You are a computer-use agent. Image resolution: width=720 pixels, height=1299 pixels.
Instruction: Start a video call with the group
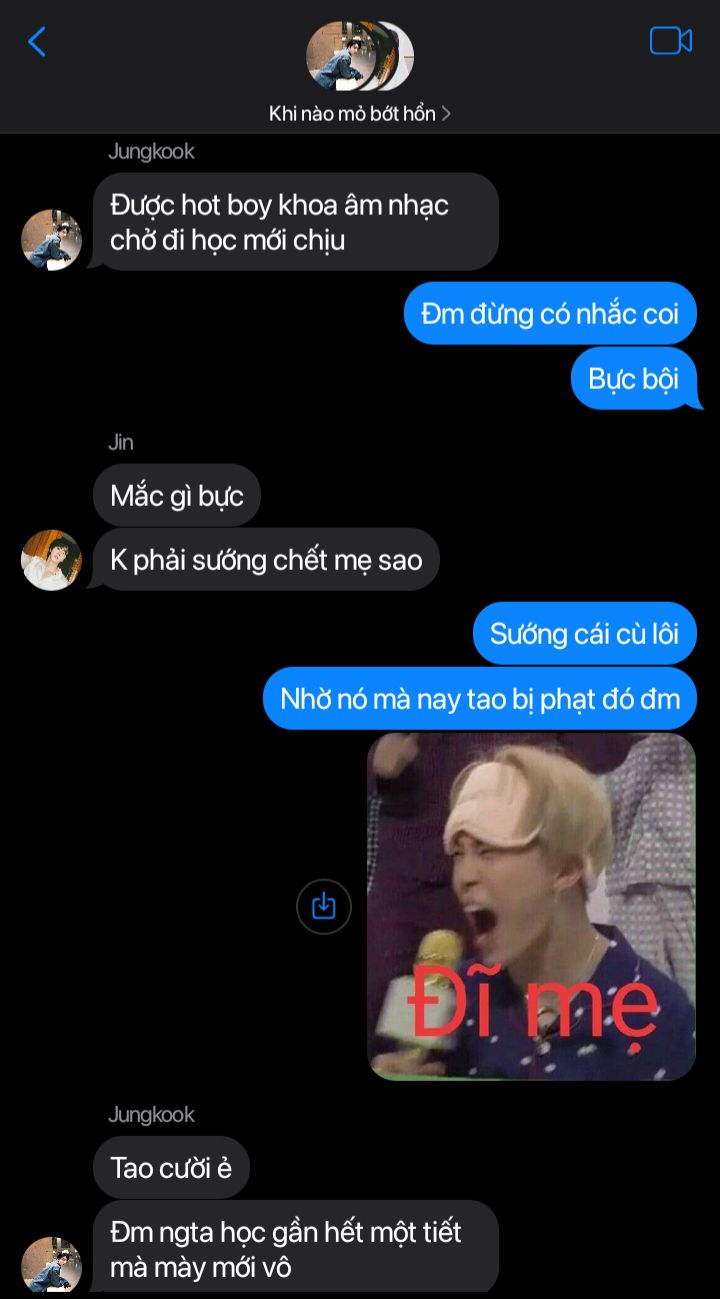click(x=670, y=41)
